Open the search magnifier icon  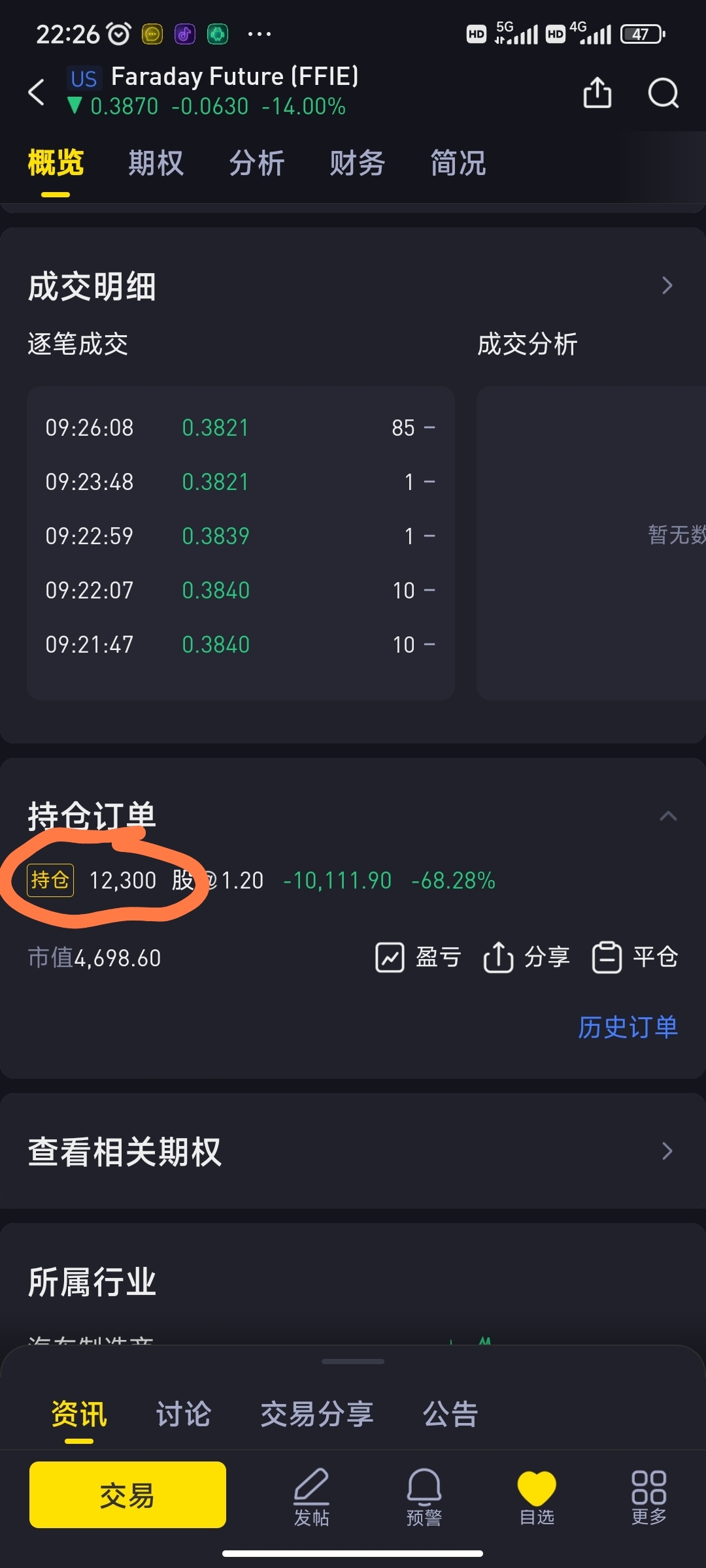click(664, 93)
